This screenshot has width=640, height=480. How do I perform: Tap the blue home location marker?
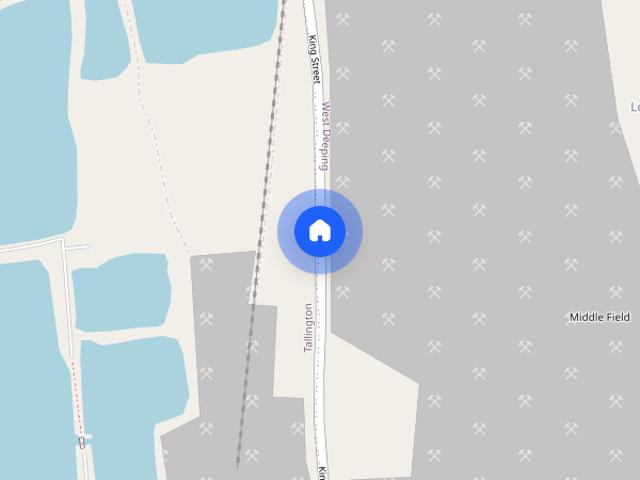click(320, 231)
